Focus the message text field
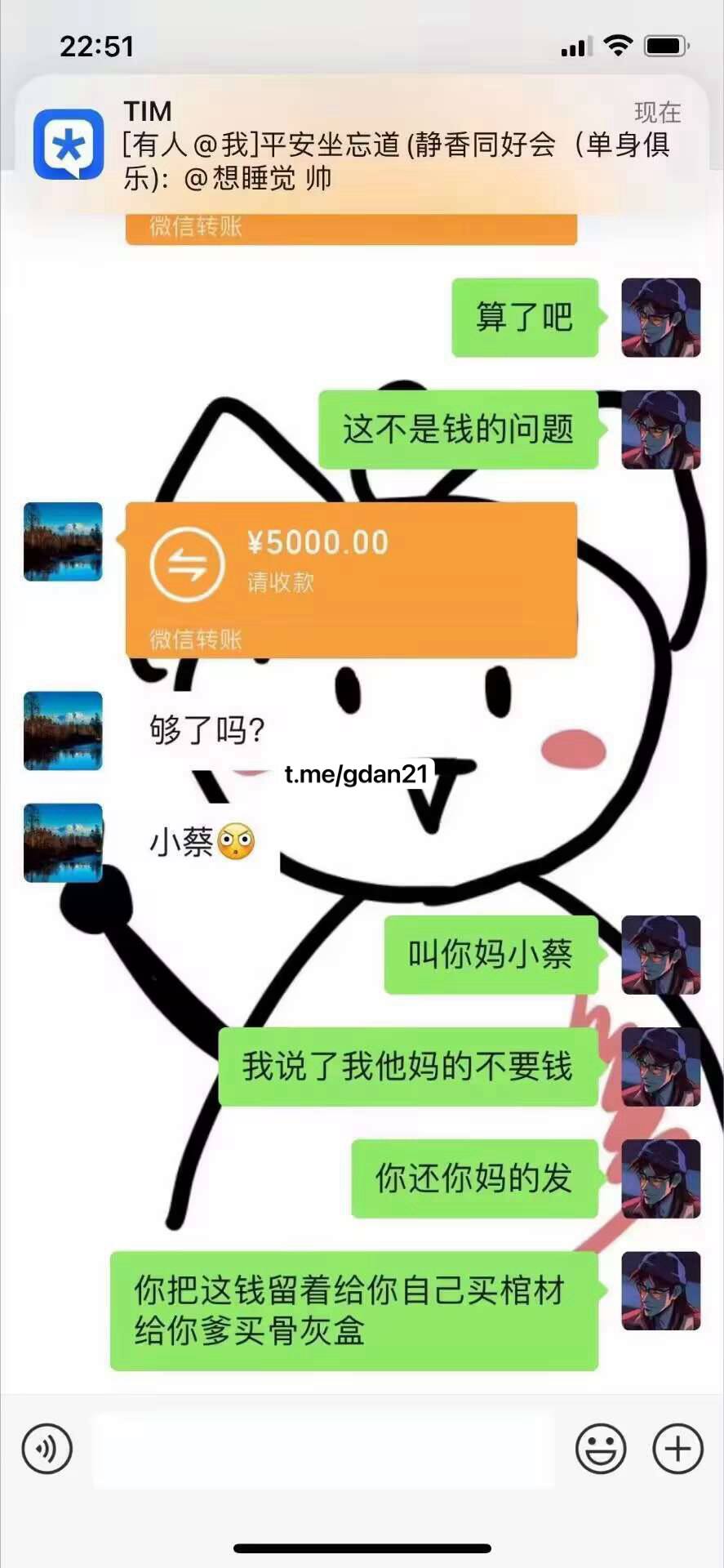This screenshot has width=724, height=1568. click(x=323, y=1449)
